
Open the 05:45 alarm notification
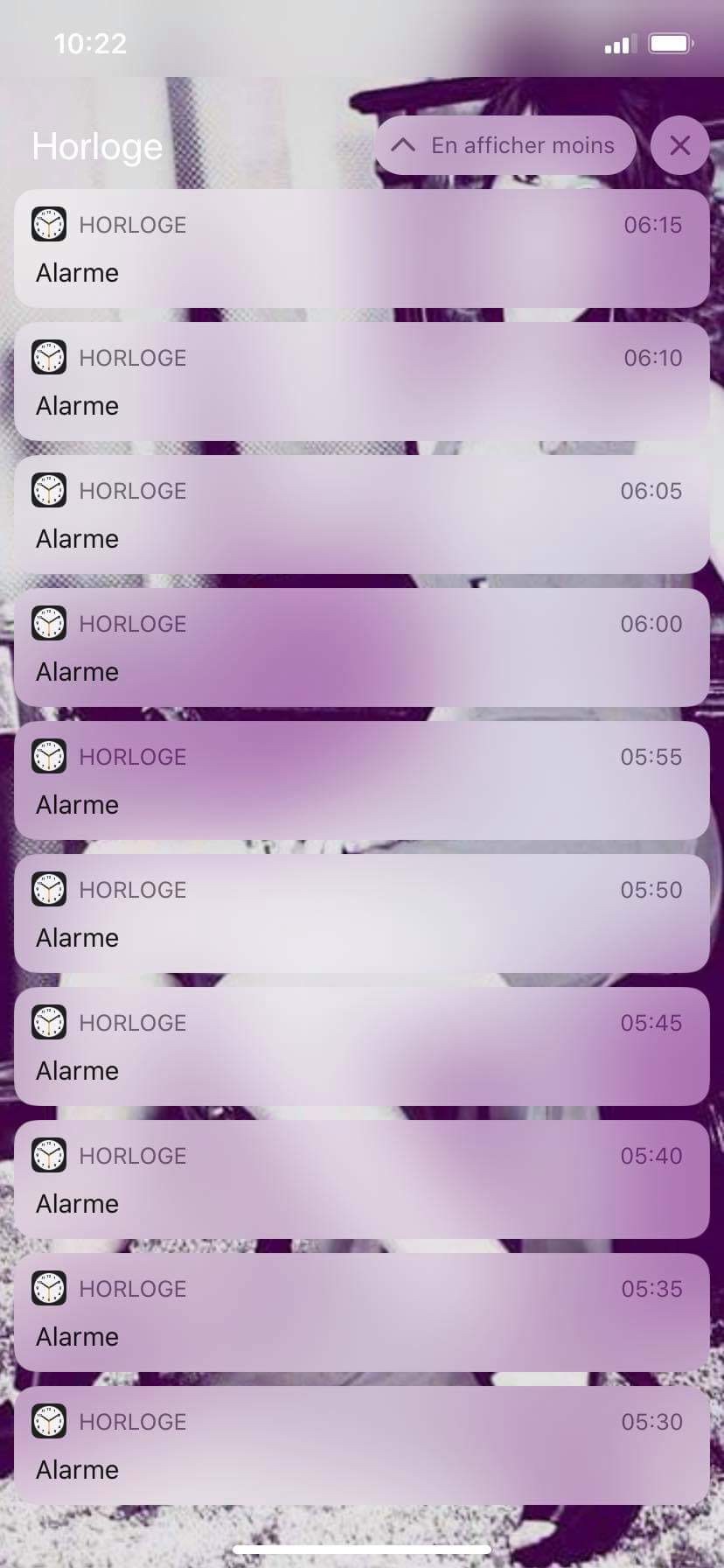[361, 1046]
